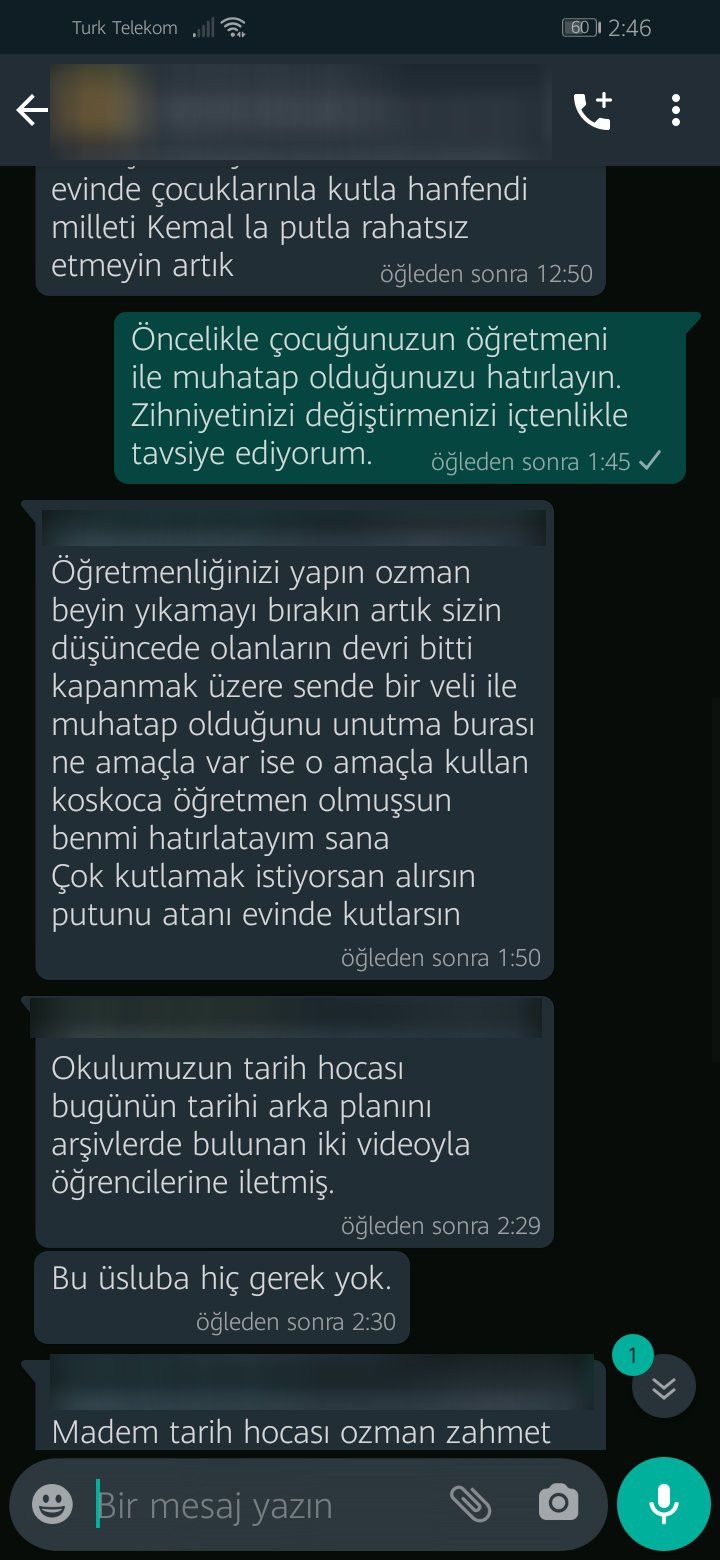Tap the contact name header bar
The width and height of the screenshot is (720, 1560).
point(300,110)
